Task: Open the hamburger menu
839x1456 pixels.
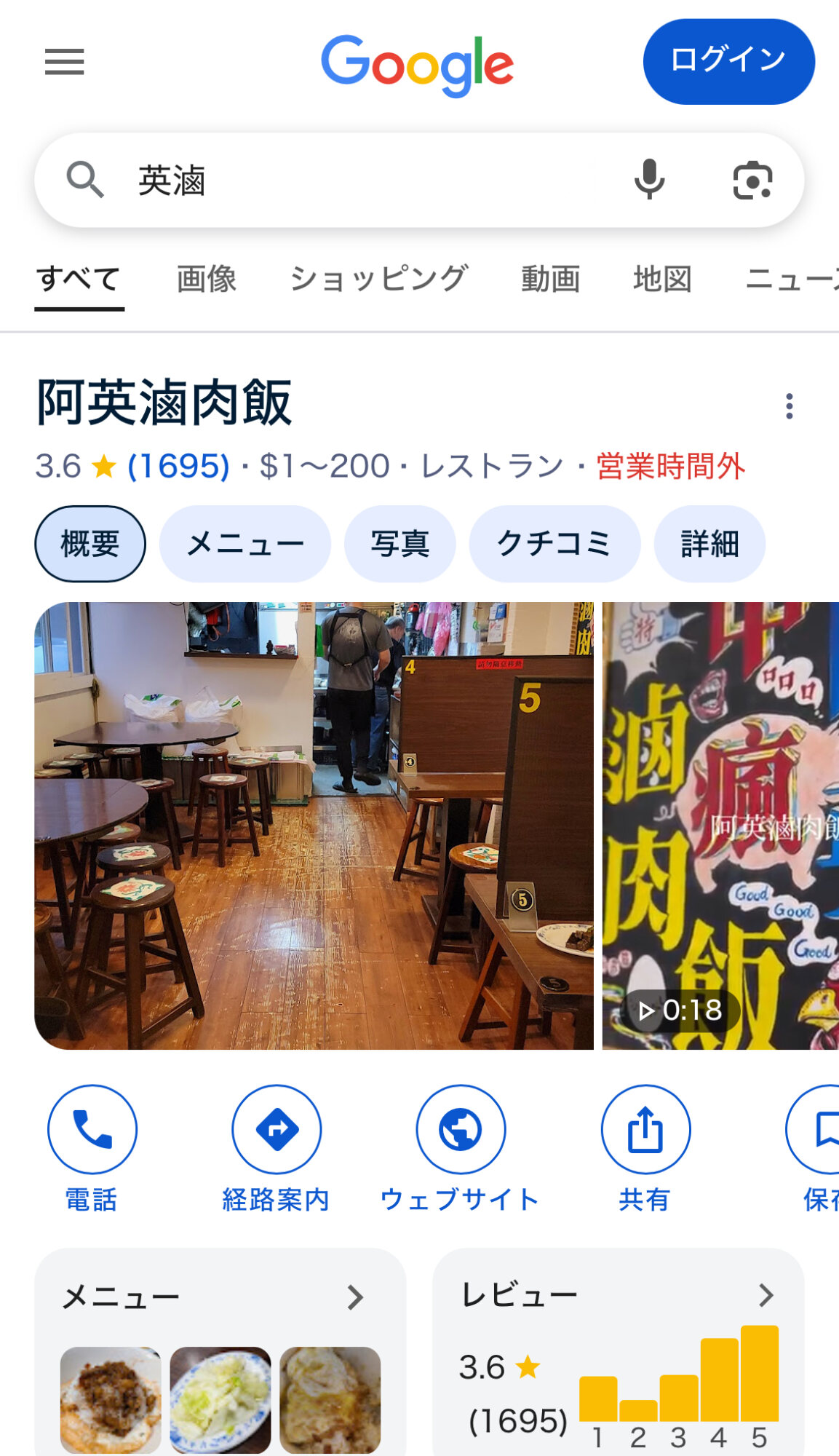Action: click(x=64, y=62)
